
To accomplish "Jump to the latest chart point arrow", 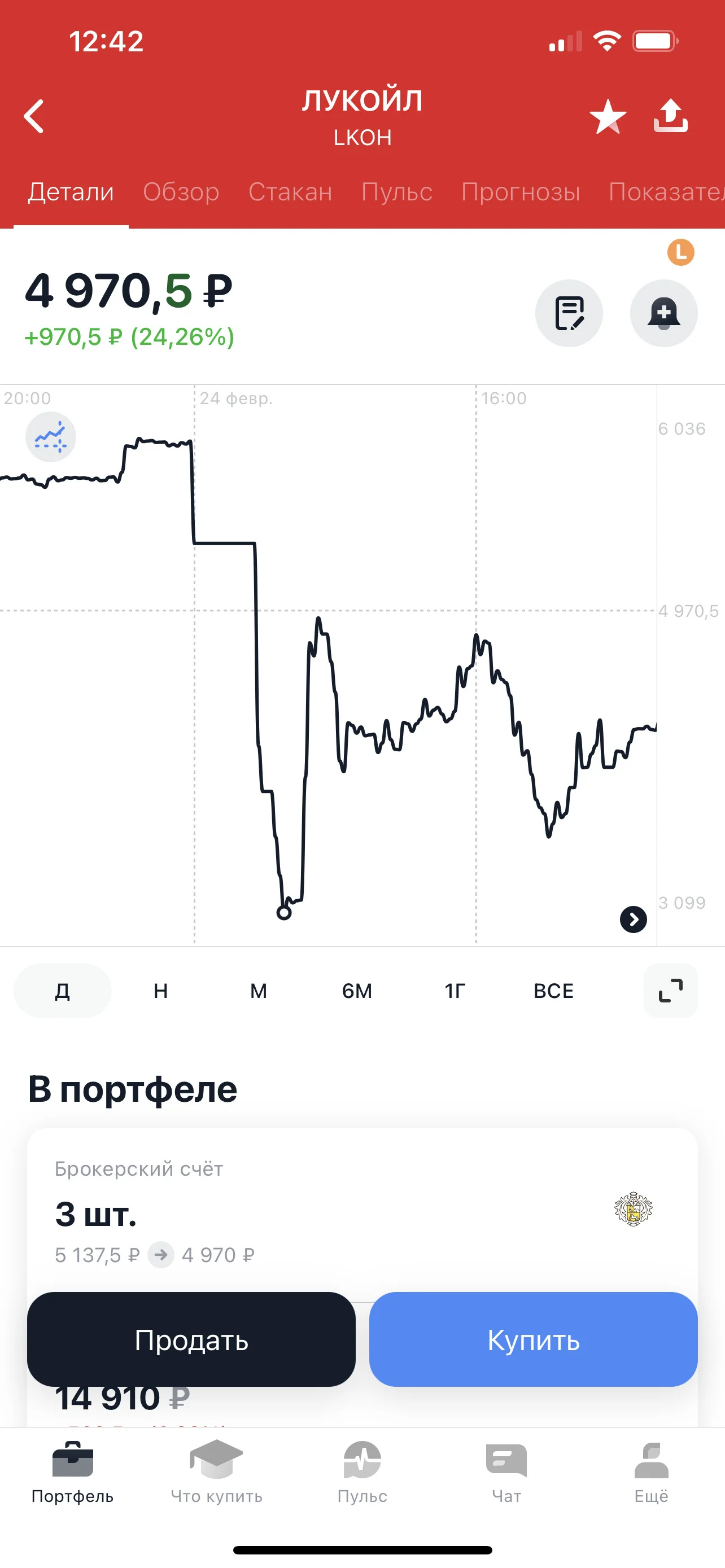I will coord(633,919).
